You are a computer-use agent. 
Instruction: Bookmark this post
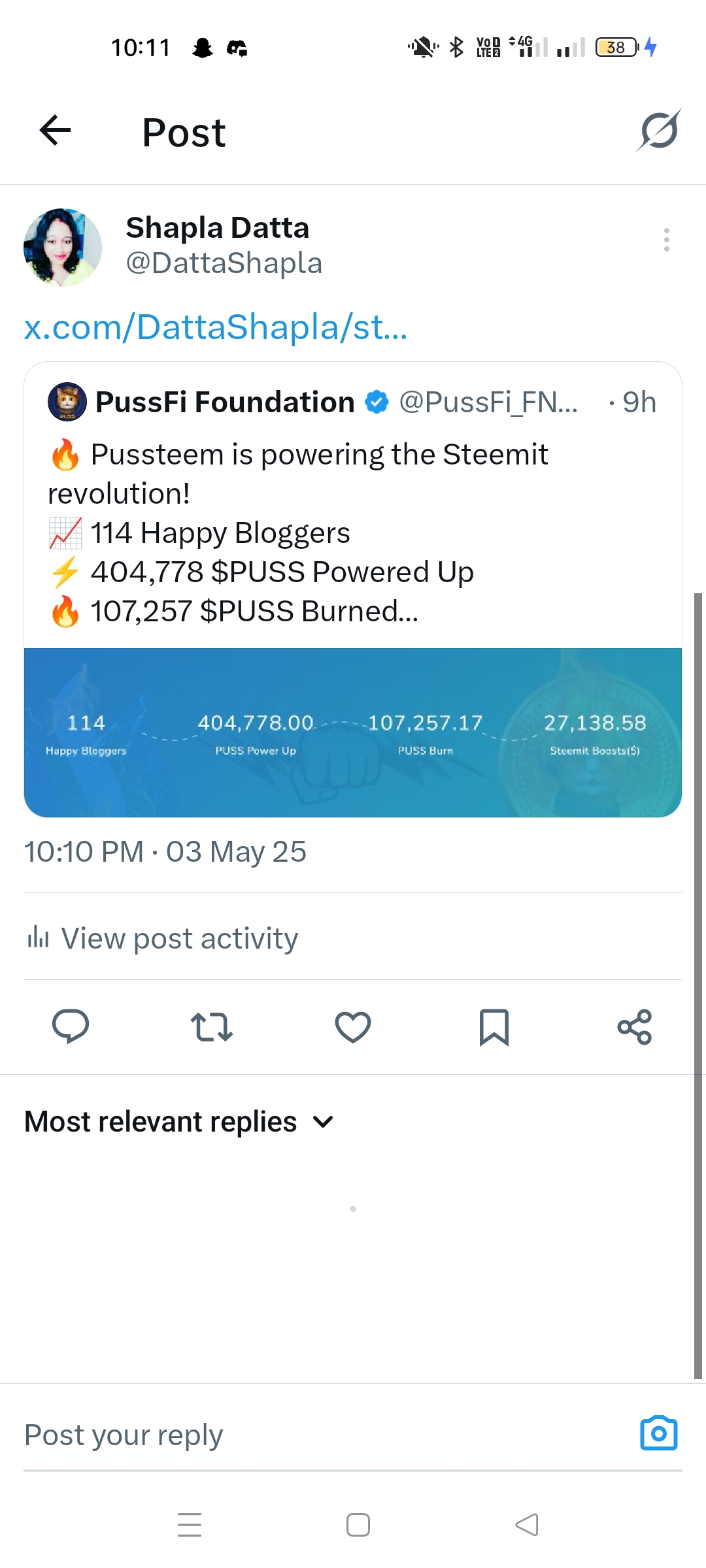(494, 1026)
